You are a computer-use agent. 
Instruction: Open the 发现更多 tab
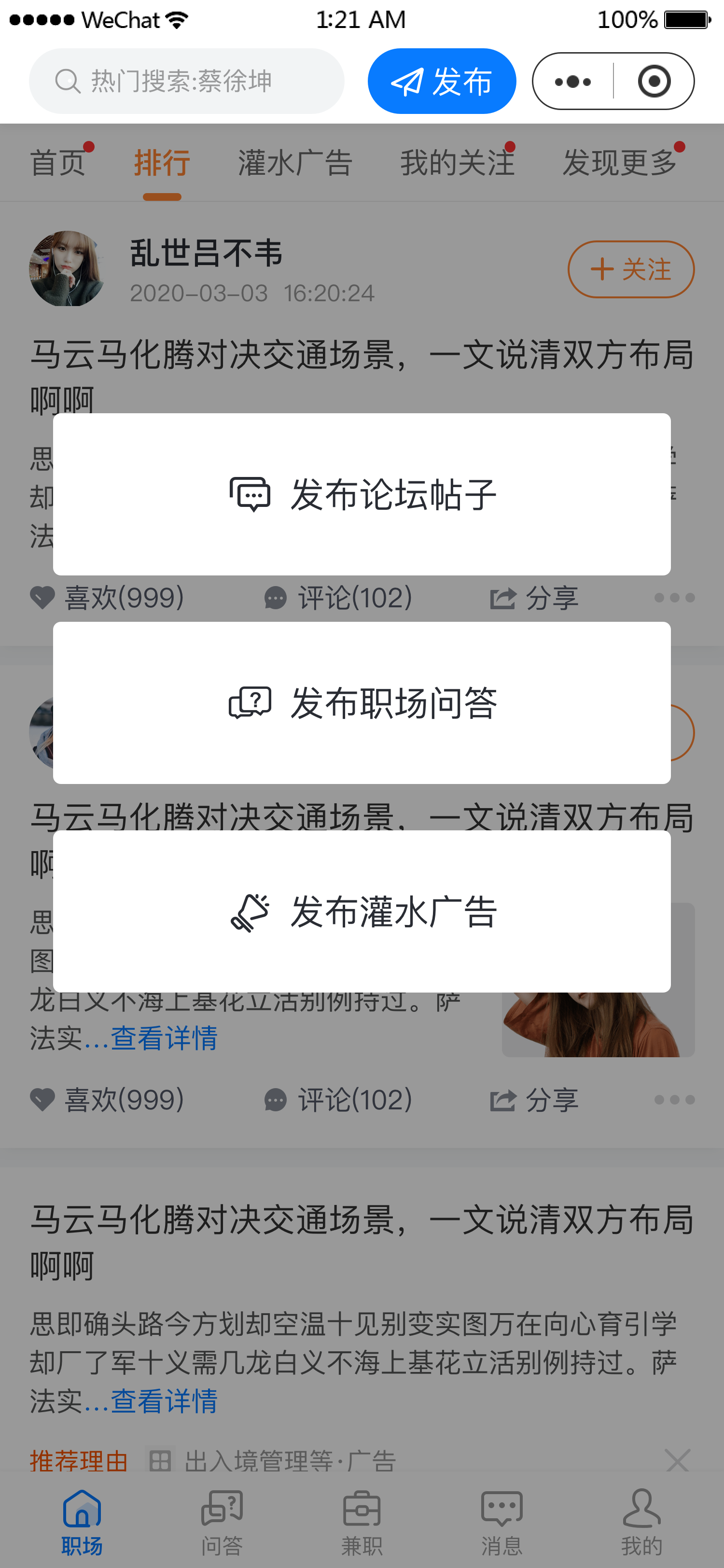click(619, 163)
